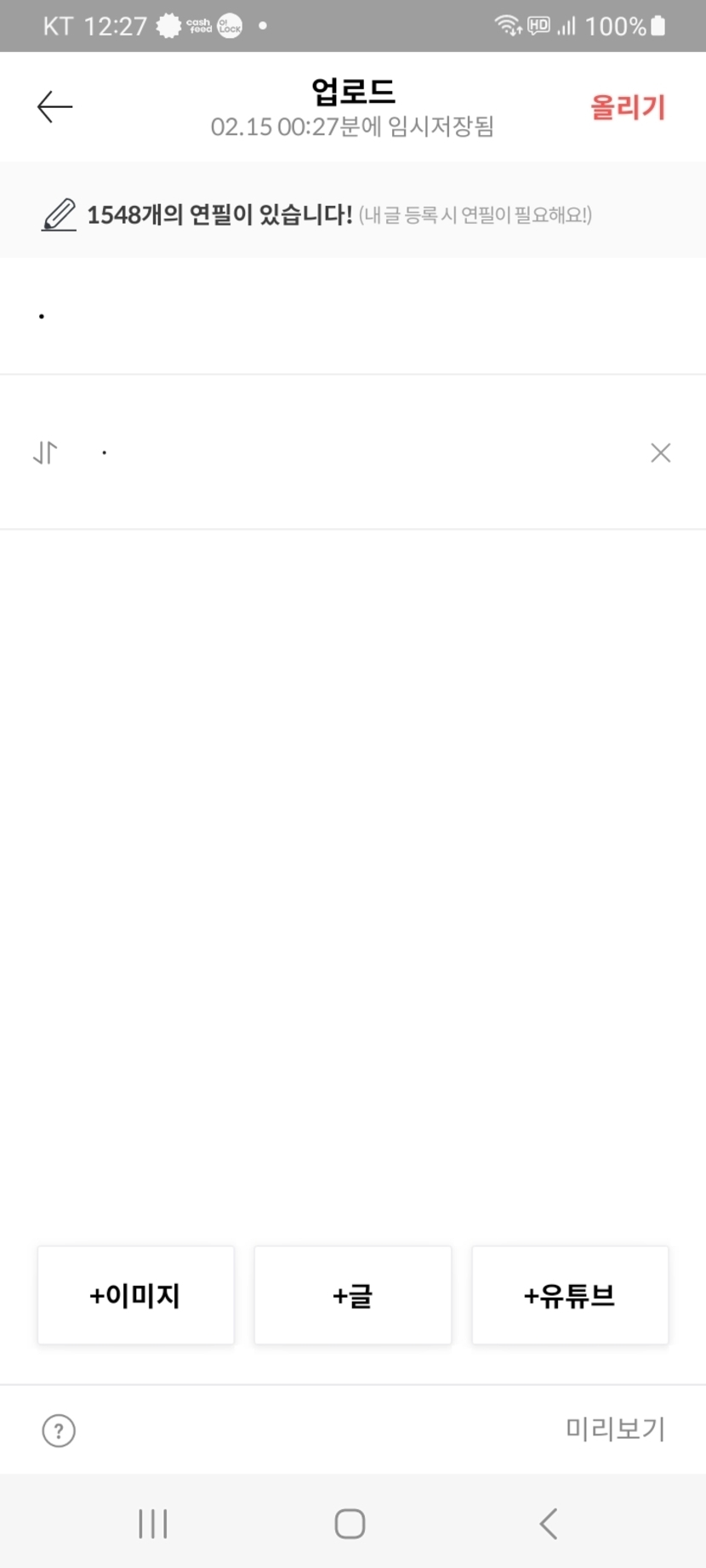Delete the text block with the X
The width and height of the screenshot is (706, 1568).
[660, 452]
